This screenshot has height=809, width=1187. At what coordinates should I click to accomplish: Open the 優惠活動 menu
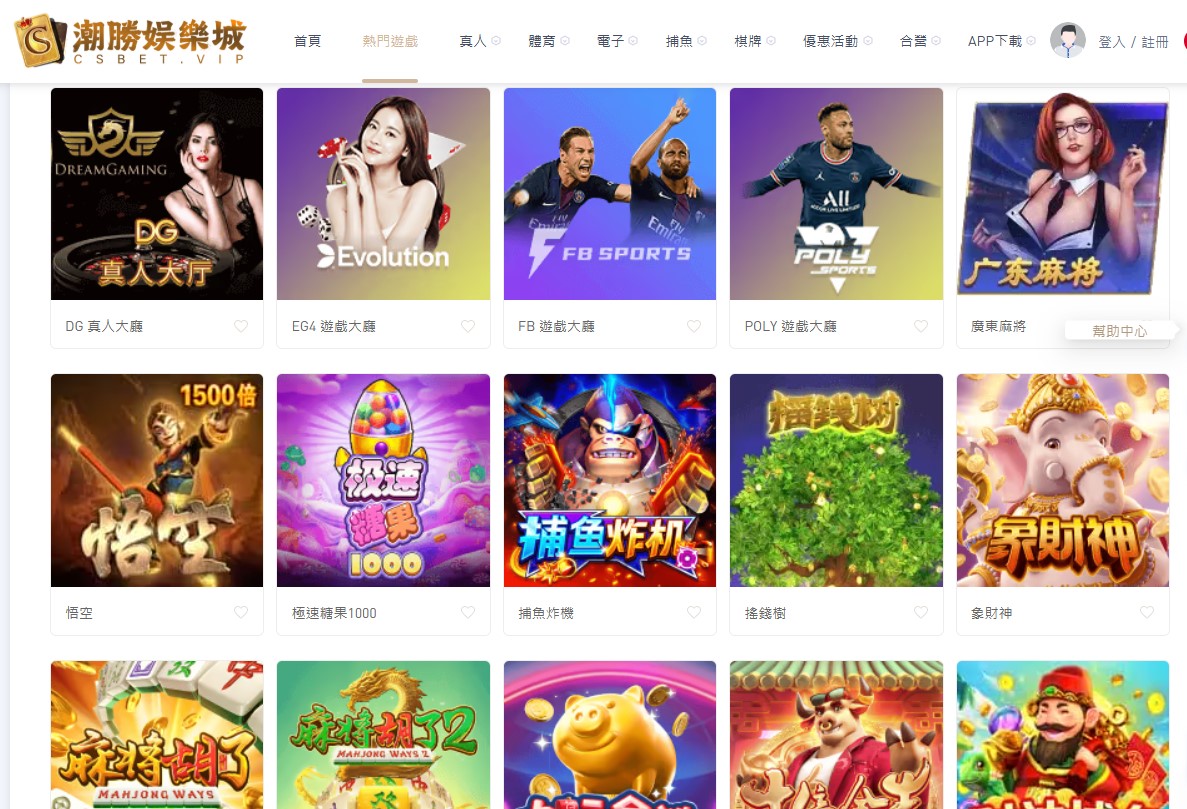(837, 41)
